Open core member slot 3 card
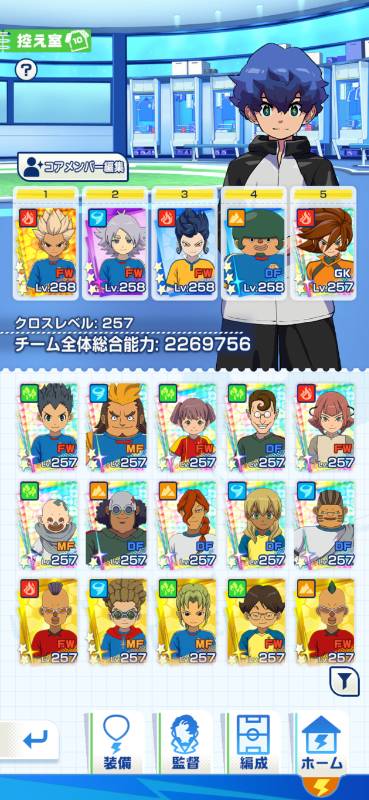Screen dimensions: 369x800 pos(185,243)
